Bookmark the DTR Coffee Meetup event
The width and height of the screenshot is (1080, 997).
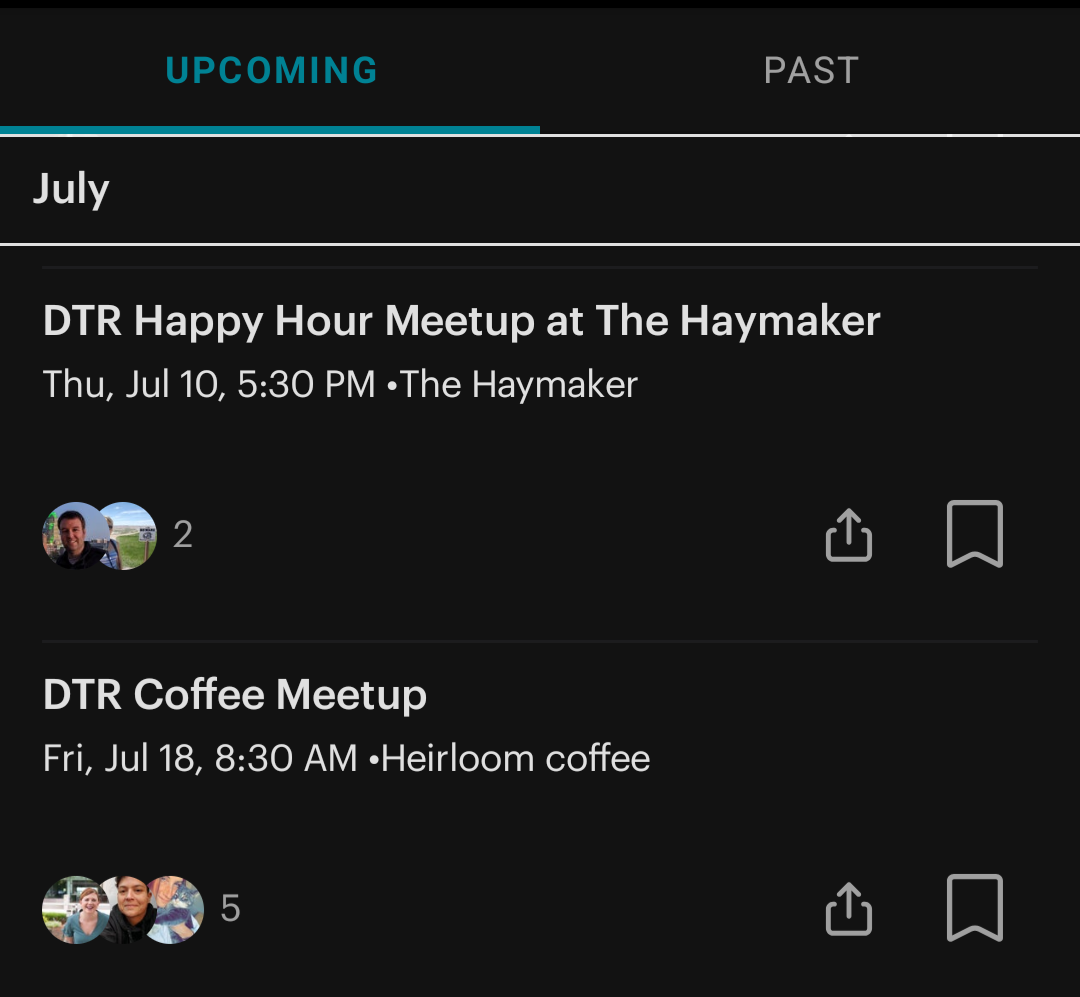pos(974,908)
